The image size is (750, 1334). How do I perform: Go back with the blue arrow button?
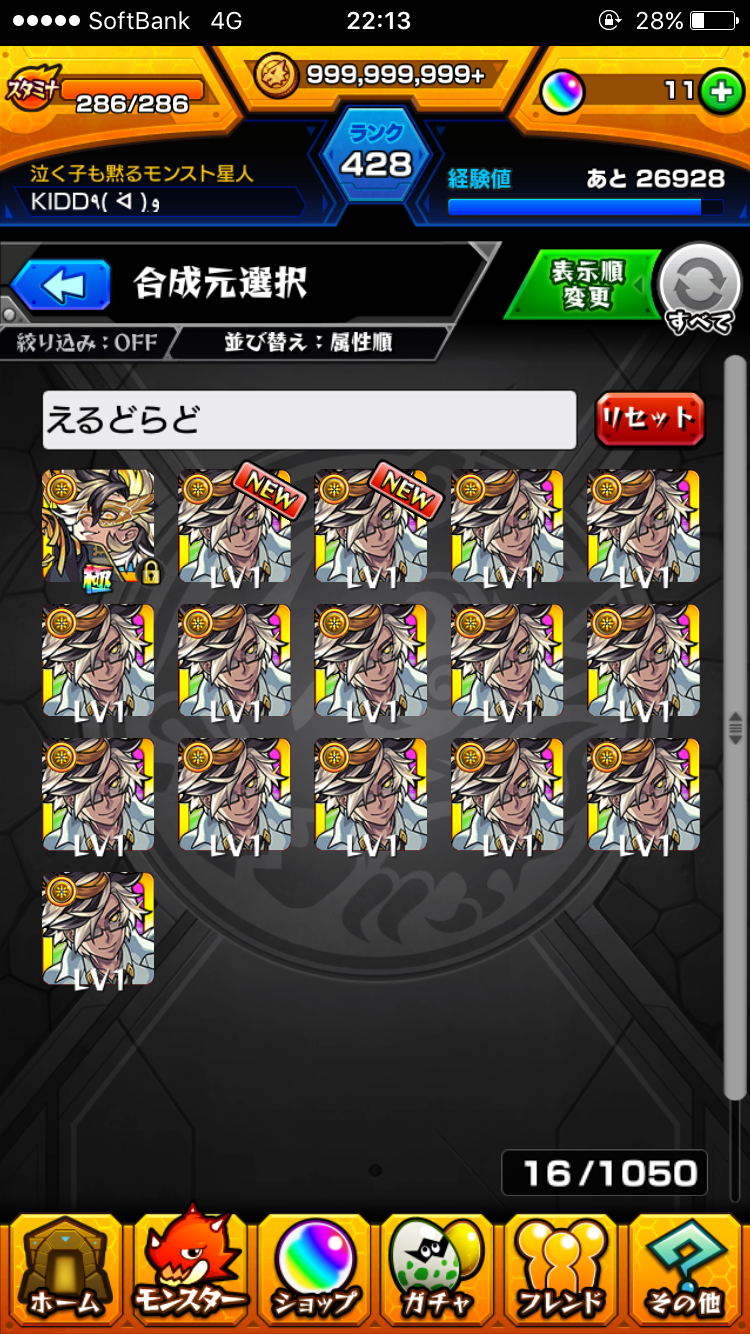[x=61, y=286]
